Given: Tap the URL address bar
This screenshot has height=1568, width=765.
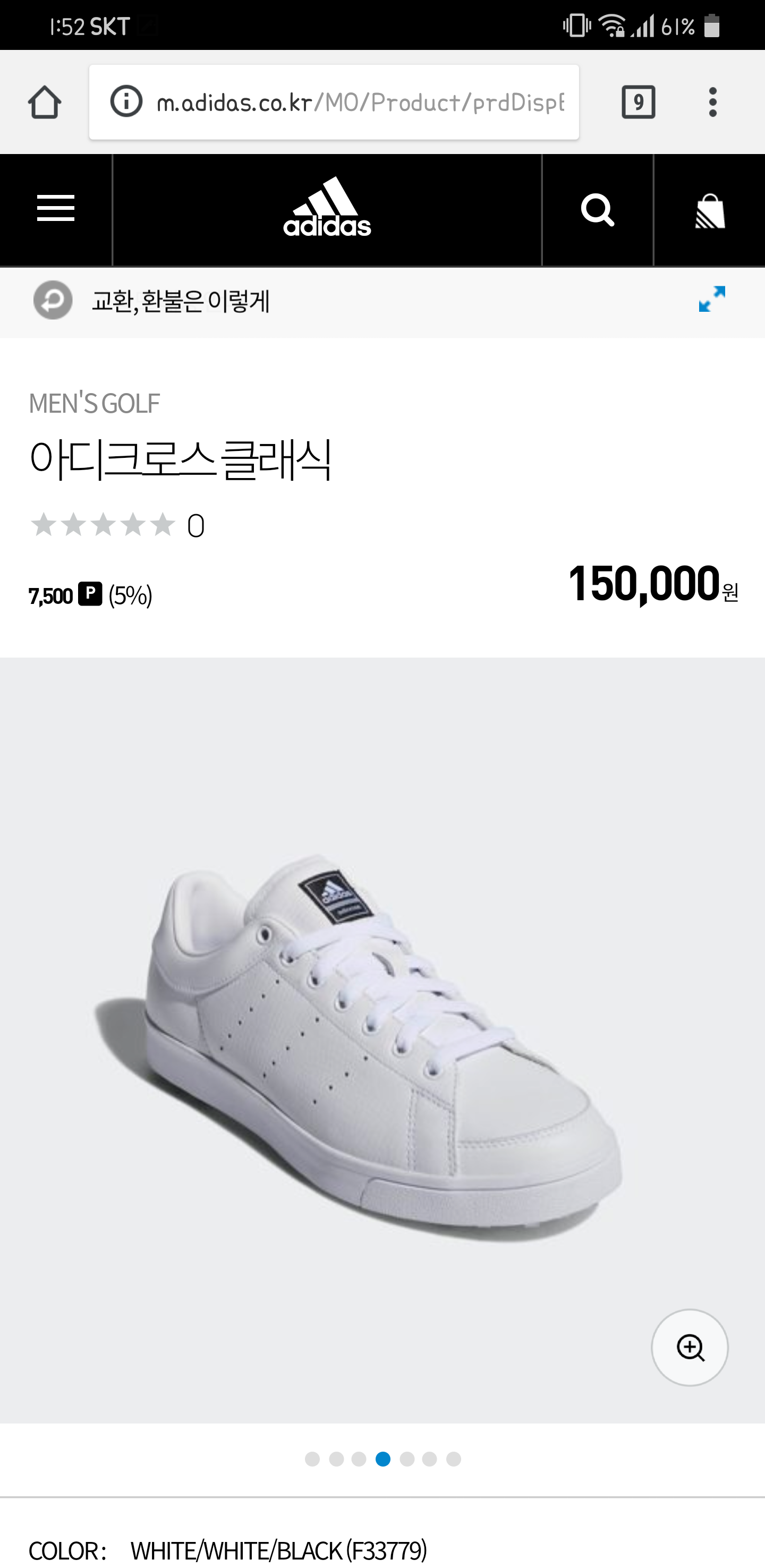Looking at the screenshot, I should point(359,103).
